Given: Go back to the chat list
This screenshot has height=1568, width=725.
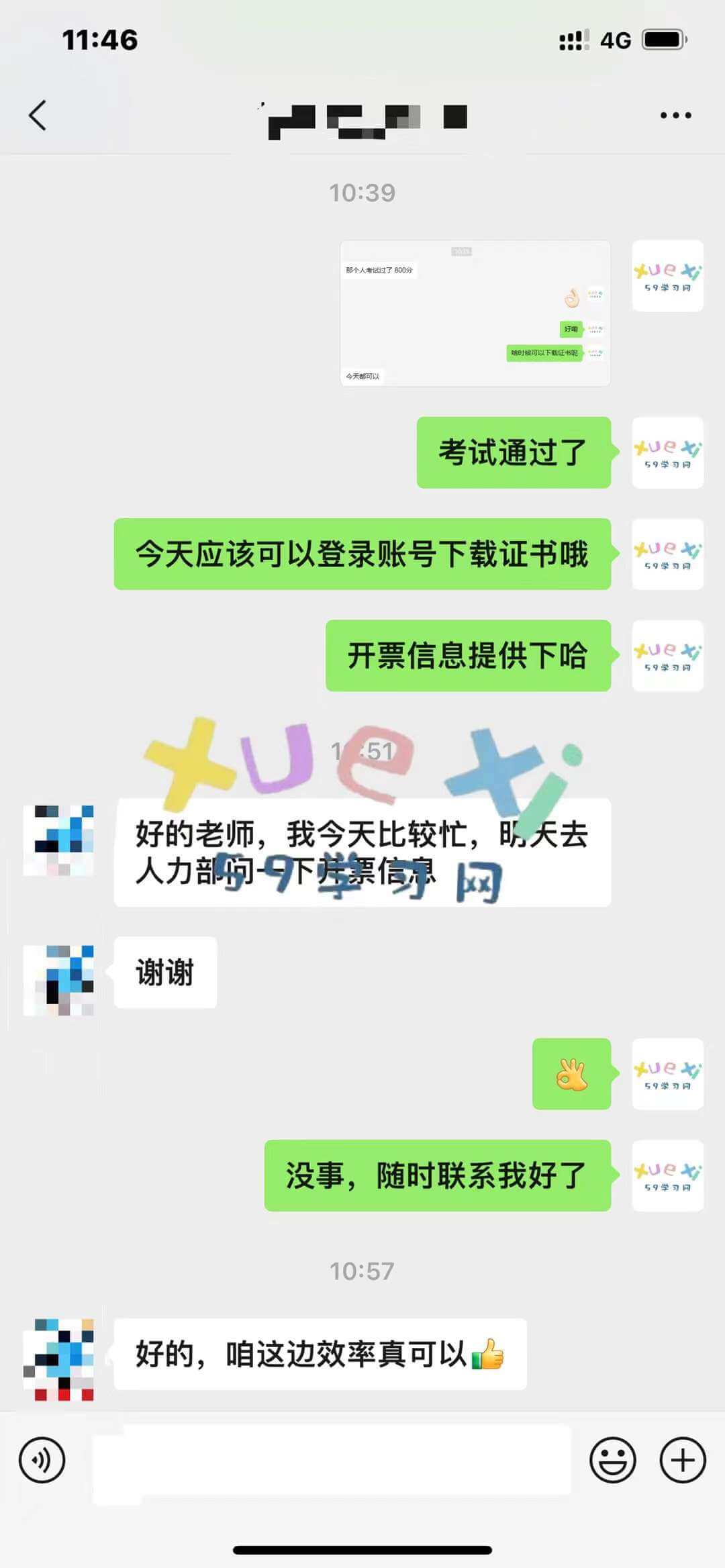Looking at the screenshot, I should (x=38, y=115).
